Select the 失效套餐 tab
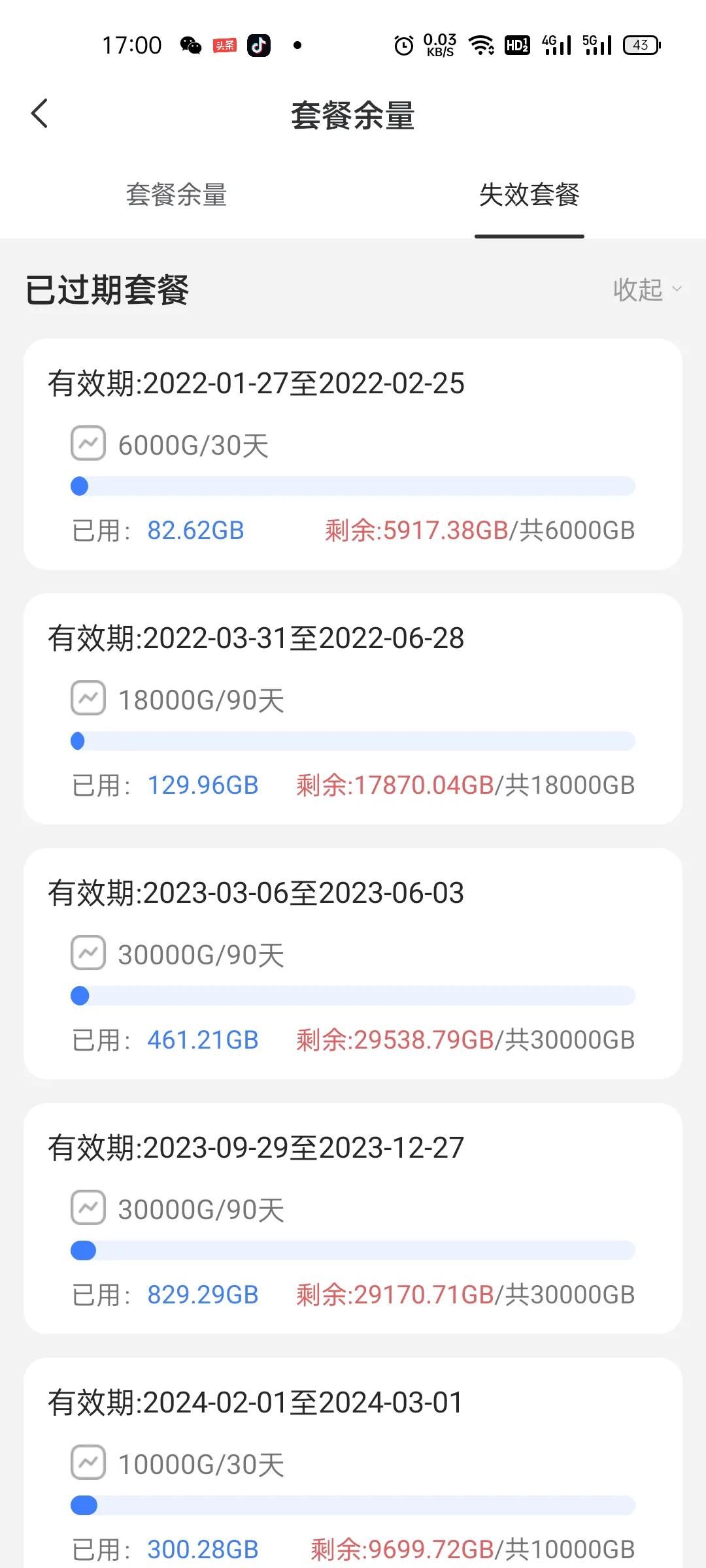This screenshot has height=1568, width=706. click(529, 195)
